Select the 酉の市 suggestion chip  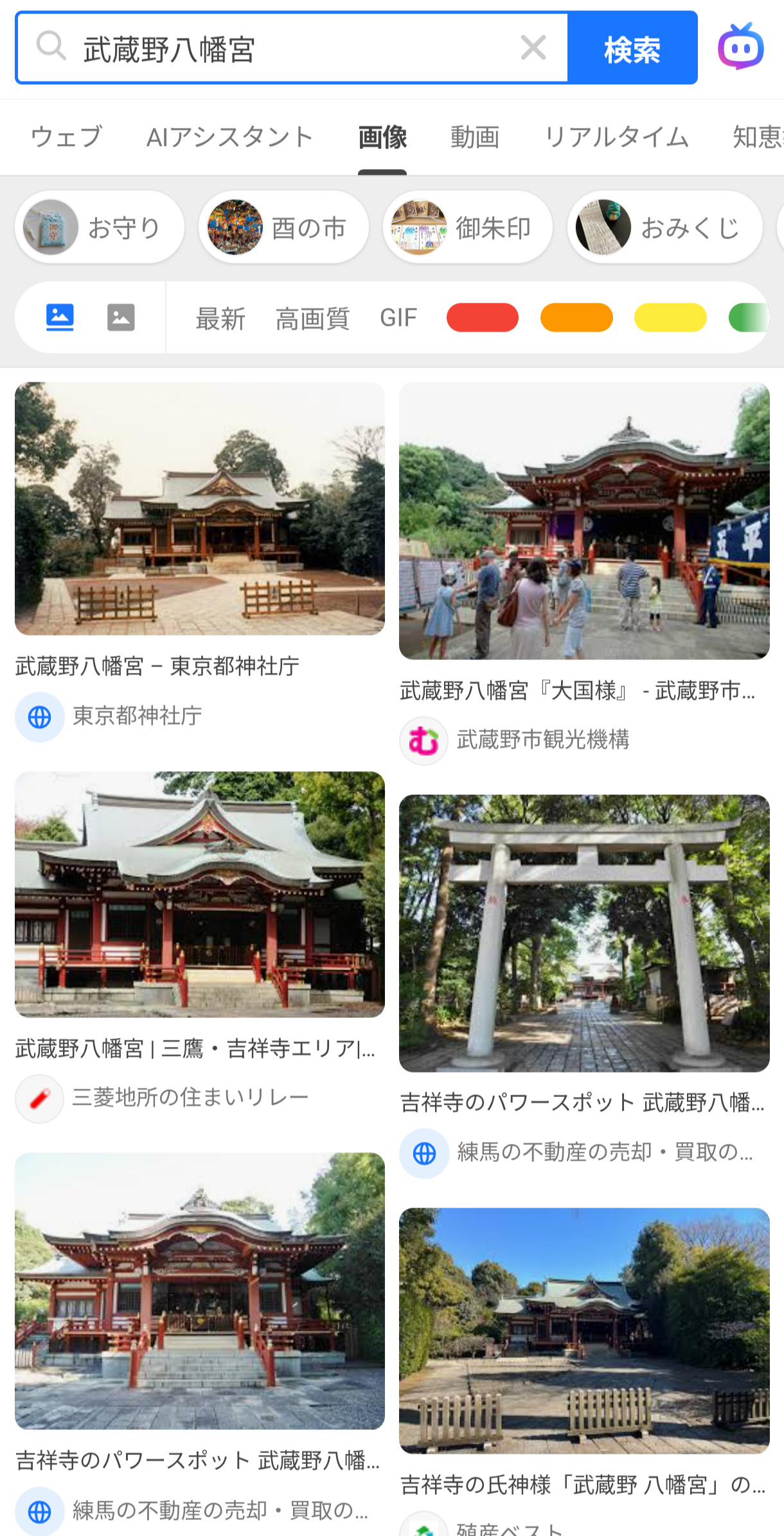click(x=283, y=228)
